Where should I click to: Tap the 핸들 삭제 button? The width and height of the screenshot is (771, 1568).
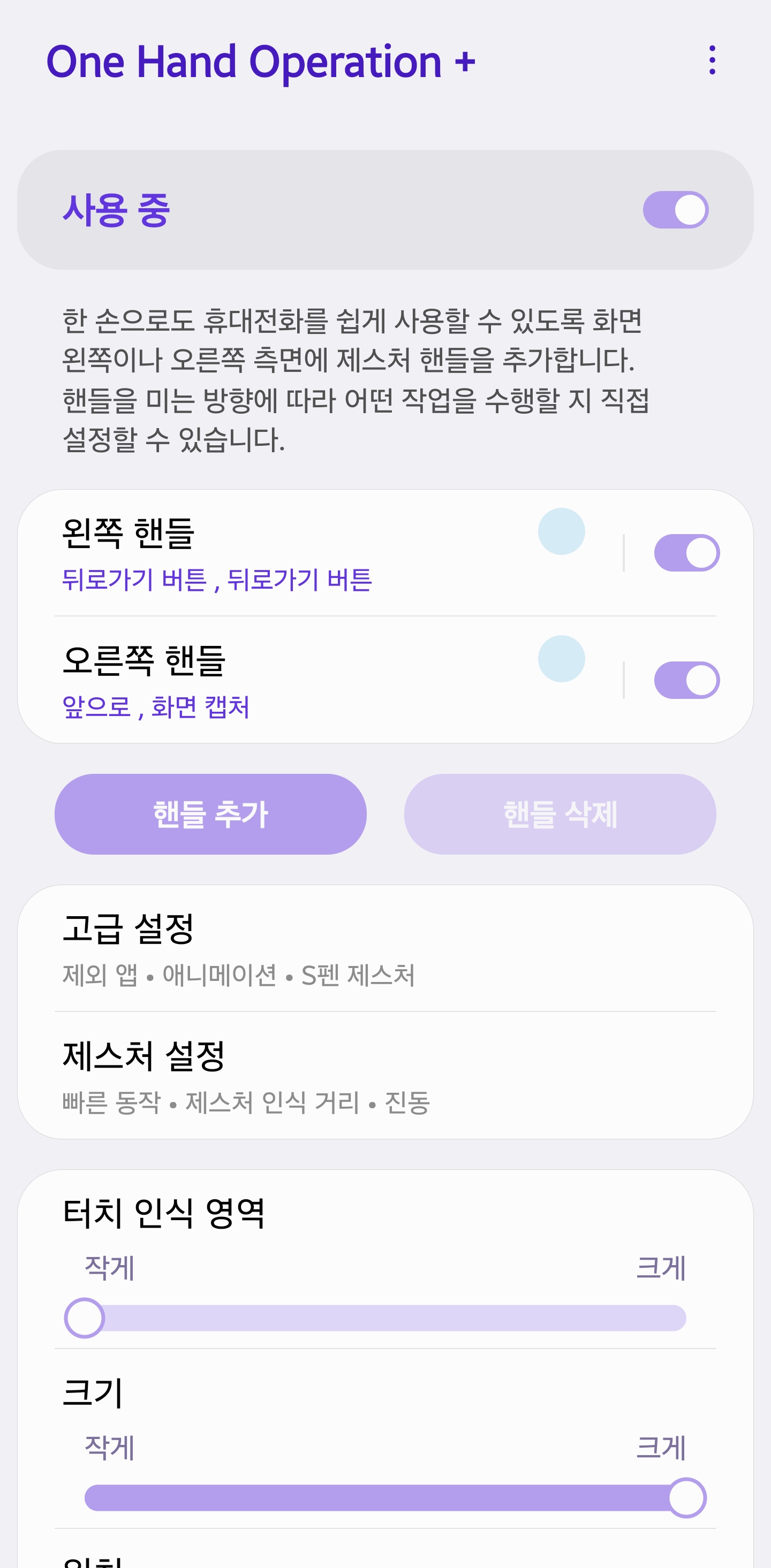pos(560,814)
